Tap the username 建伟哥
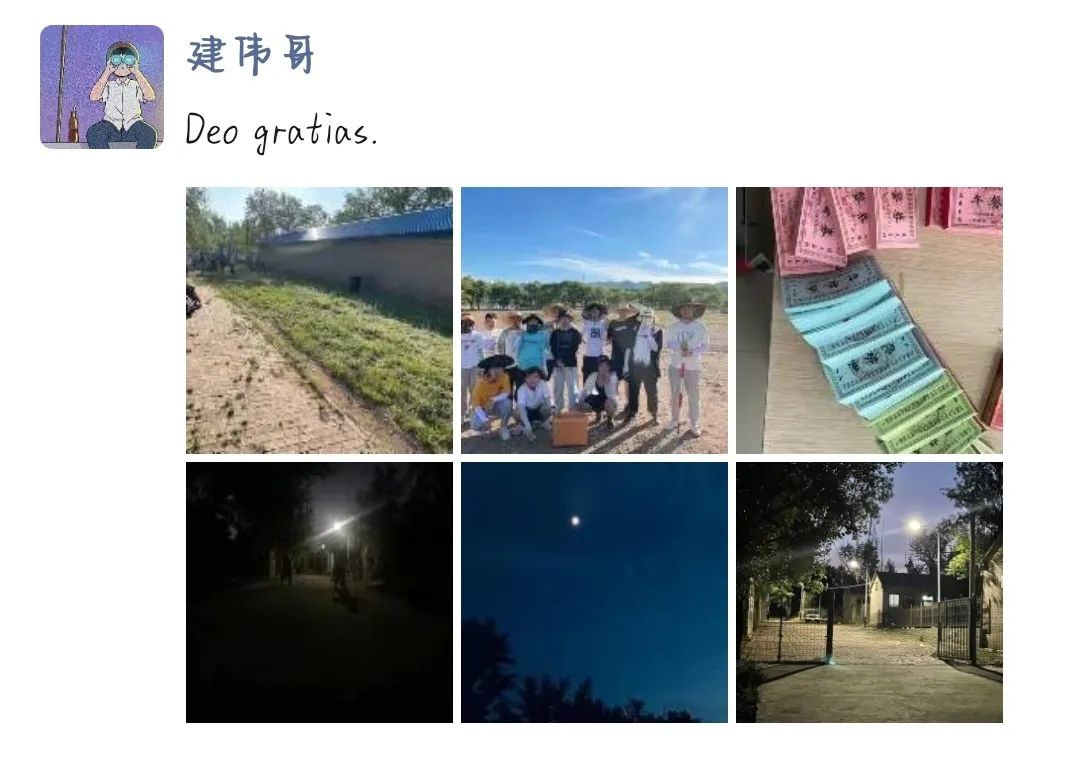The width and height of the screenshot is (1080, 759). pos(250,55)
